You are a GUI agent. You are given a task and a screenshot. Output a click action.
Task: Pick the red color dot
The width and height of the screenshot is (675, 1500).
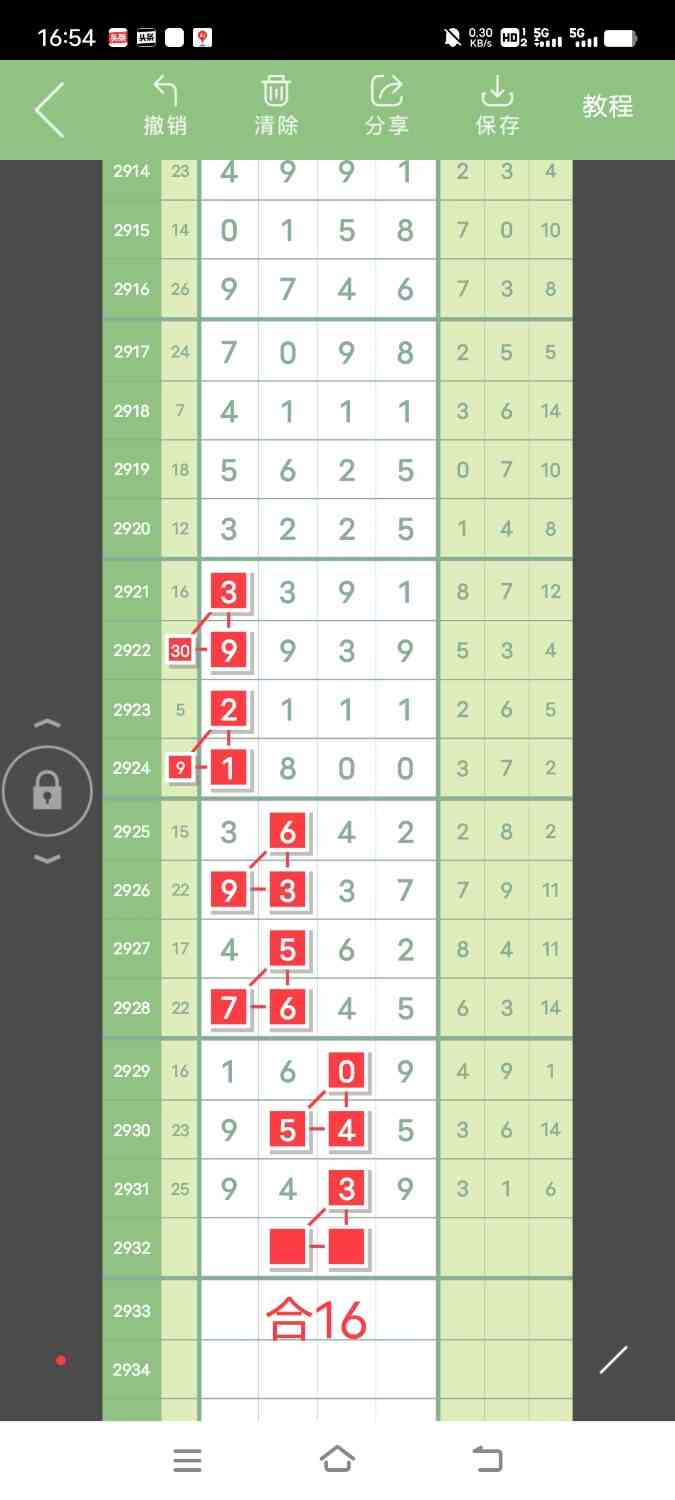click(x=61, y=1360)
